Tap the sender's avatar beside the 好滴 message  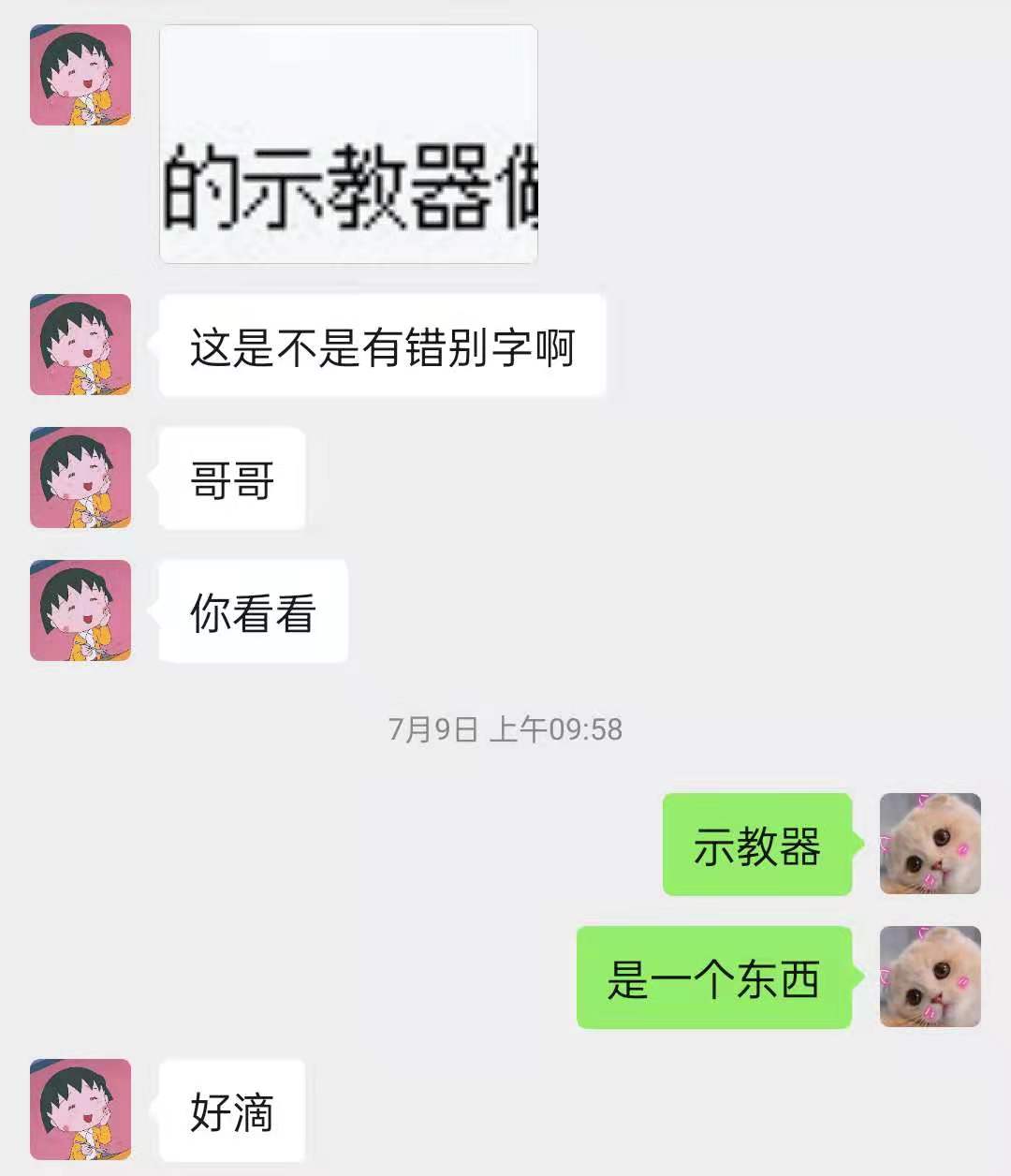81,1110
